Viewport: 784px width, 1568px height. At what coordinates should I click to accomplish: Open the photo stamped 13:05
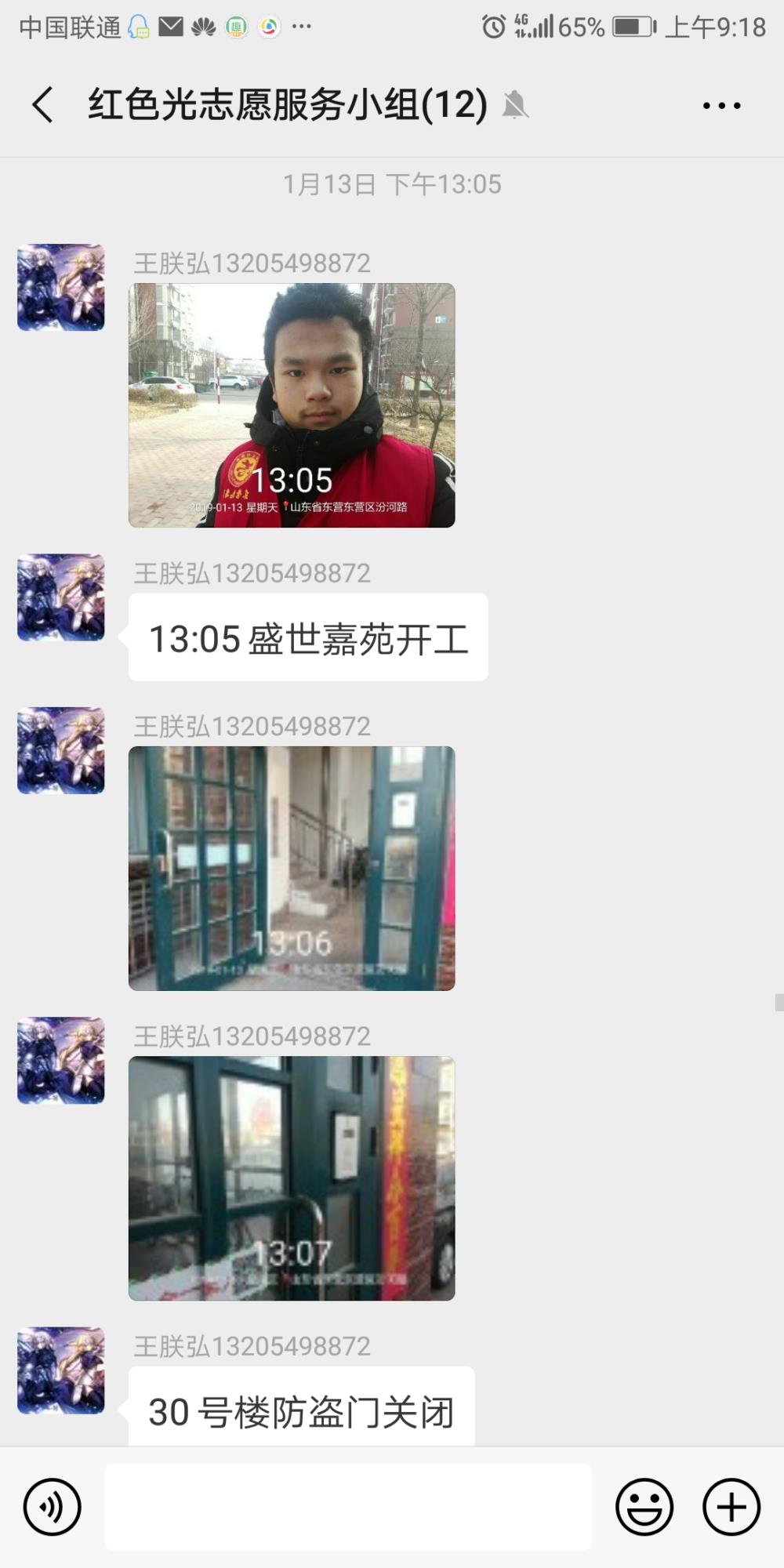click(292, 405)
